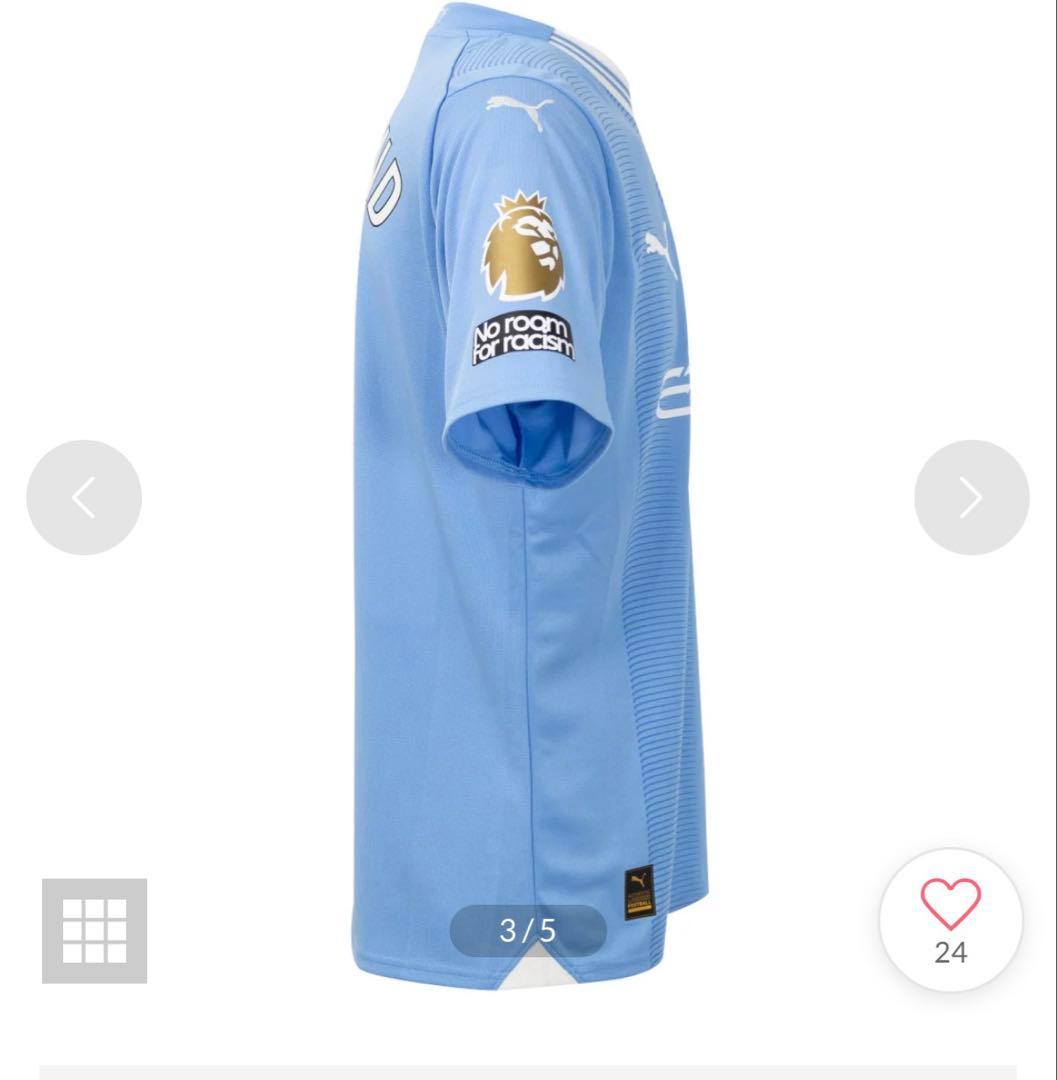Like this item with the heart

(950, 907)
